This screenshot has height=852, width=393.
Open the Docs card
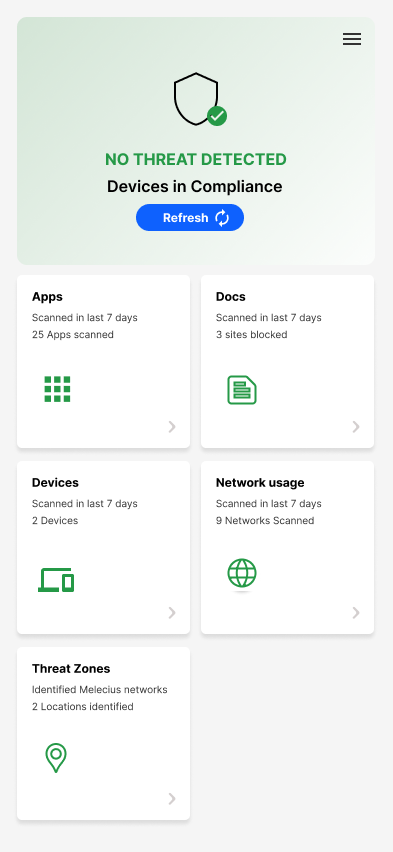[288, 361]
